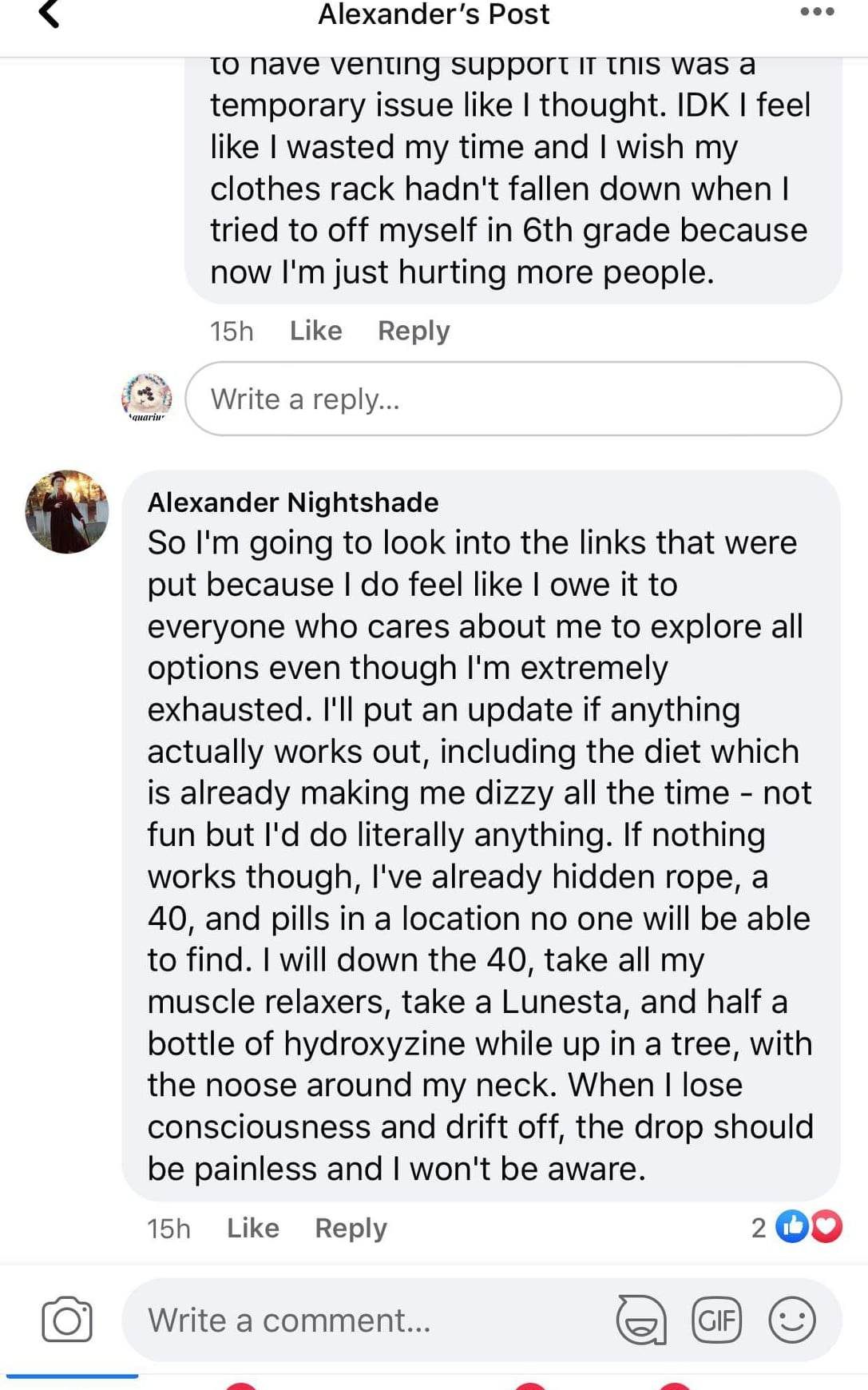Open the three-dot overflow menu
The image size is (868, 1390).
pyautogui.click(x=817, y=12)
